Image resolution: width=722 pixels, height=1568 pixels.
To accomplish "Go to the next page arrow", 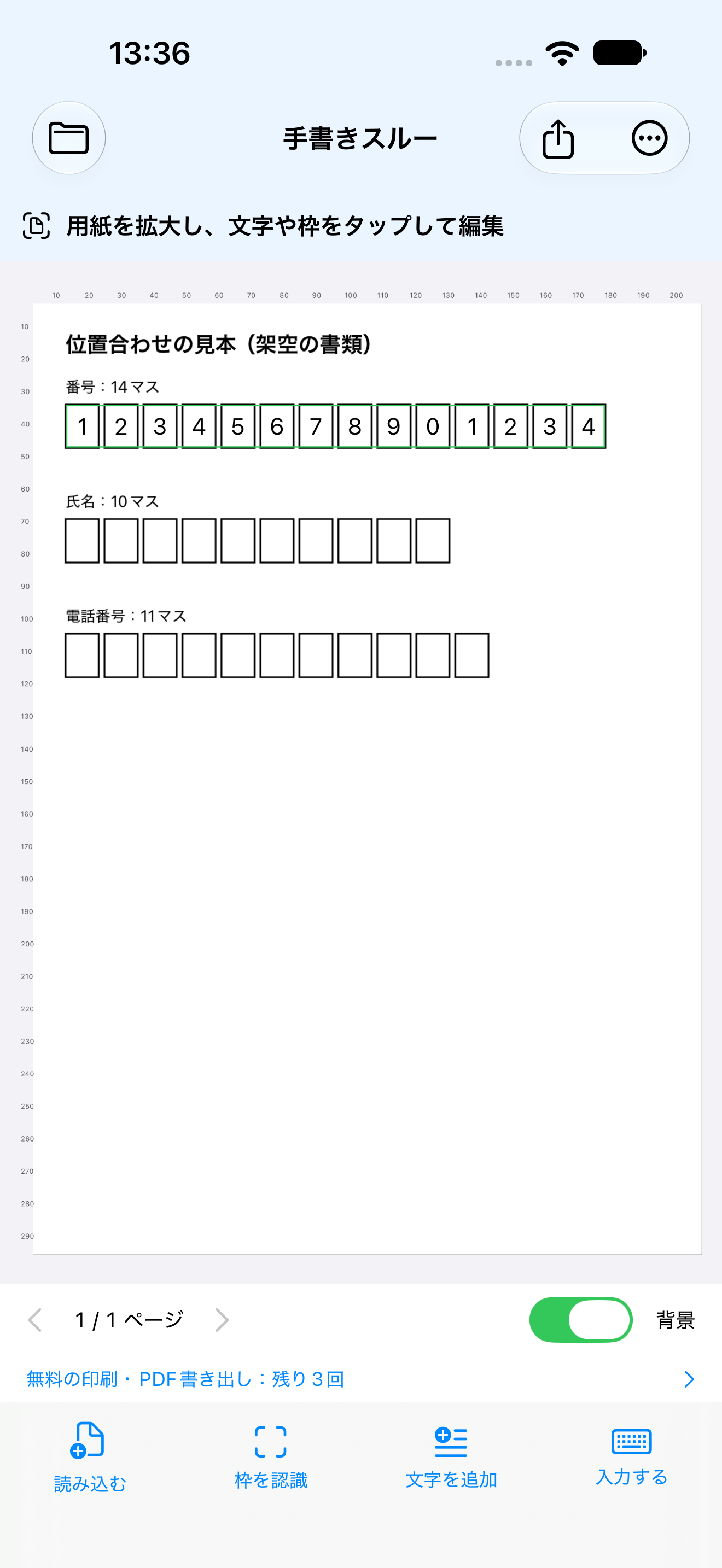I will click(222, 1320).
